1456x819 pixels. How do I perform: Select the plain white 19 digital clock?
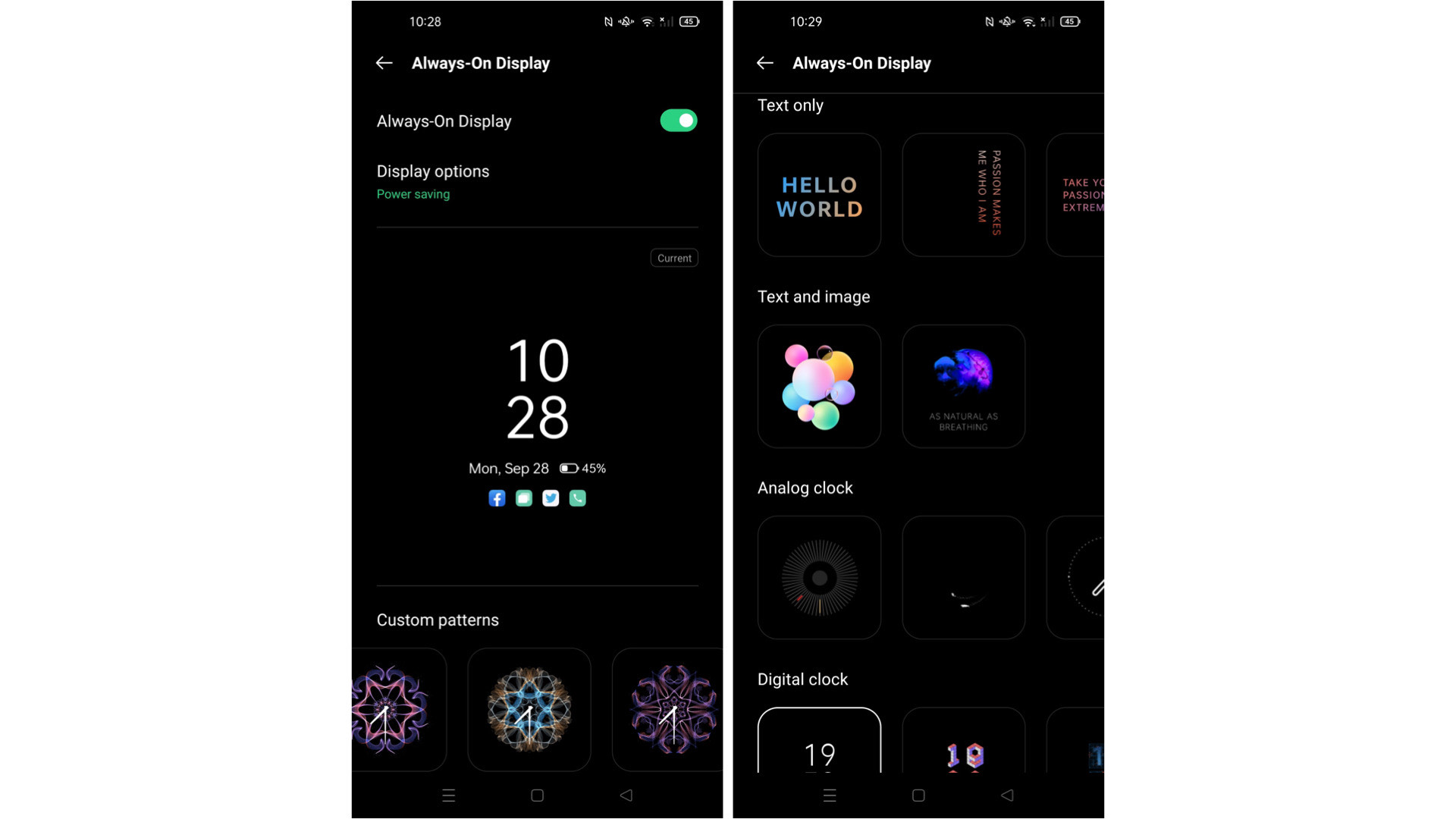(819, 743)
